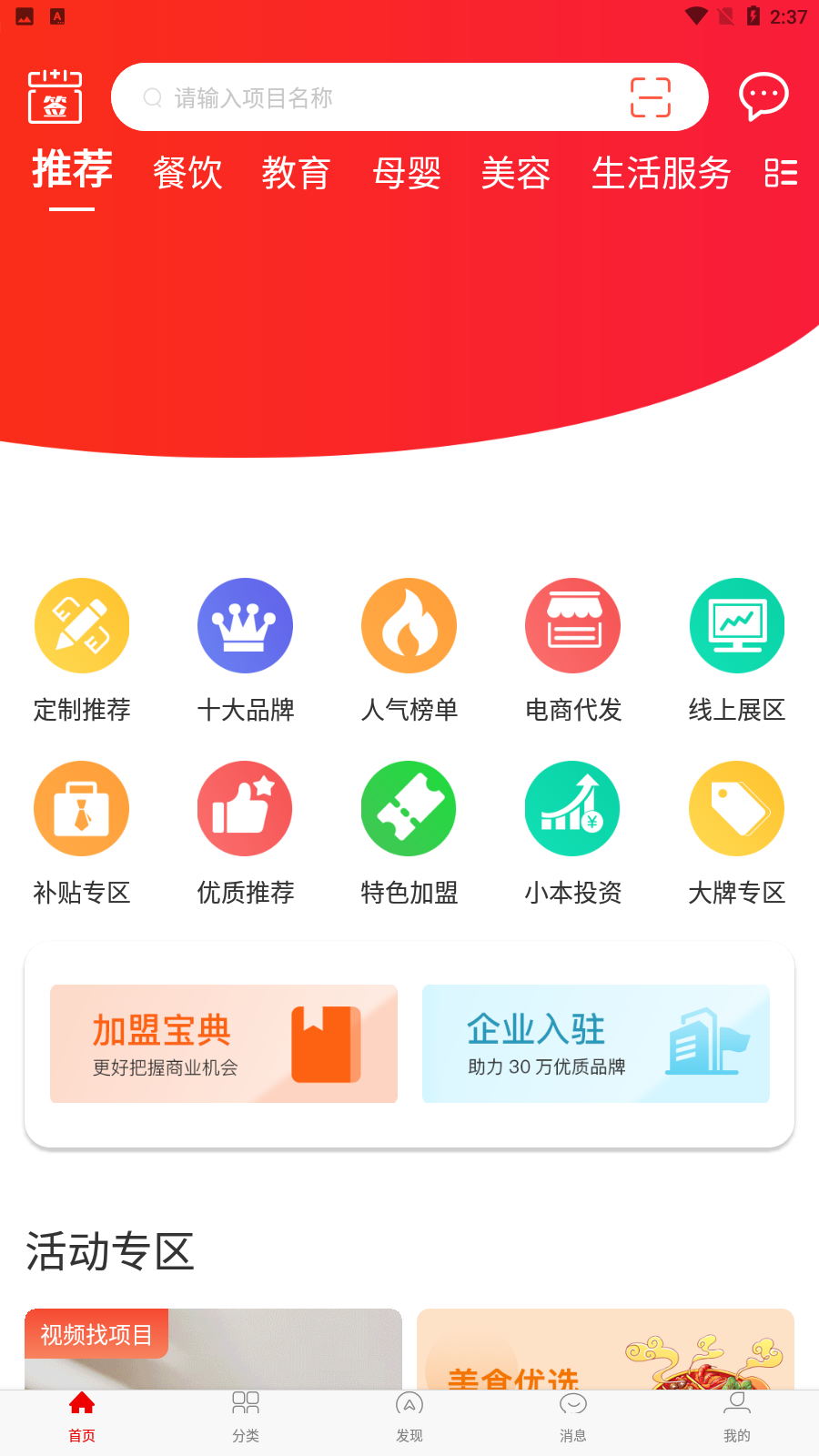Select the 生活服务 tab
Viewport: 819px width, 1456px height.
pos(661,173)
